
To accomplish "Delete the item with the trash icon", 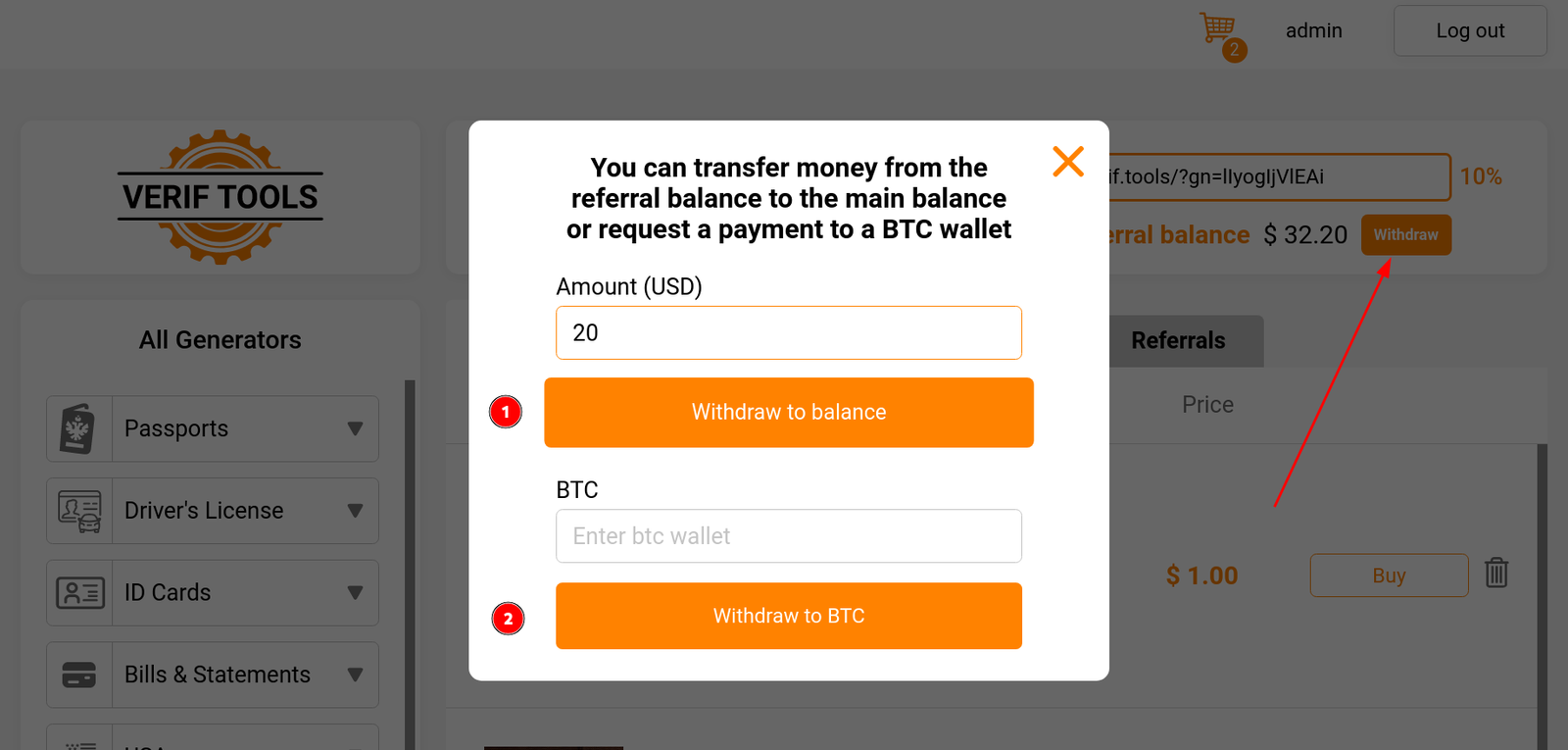I will (x=1495, y=574).
